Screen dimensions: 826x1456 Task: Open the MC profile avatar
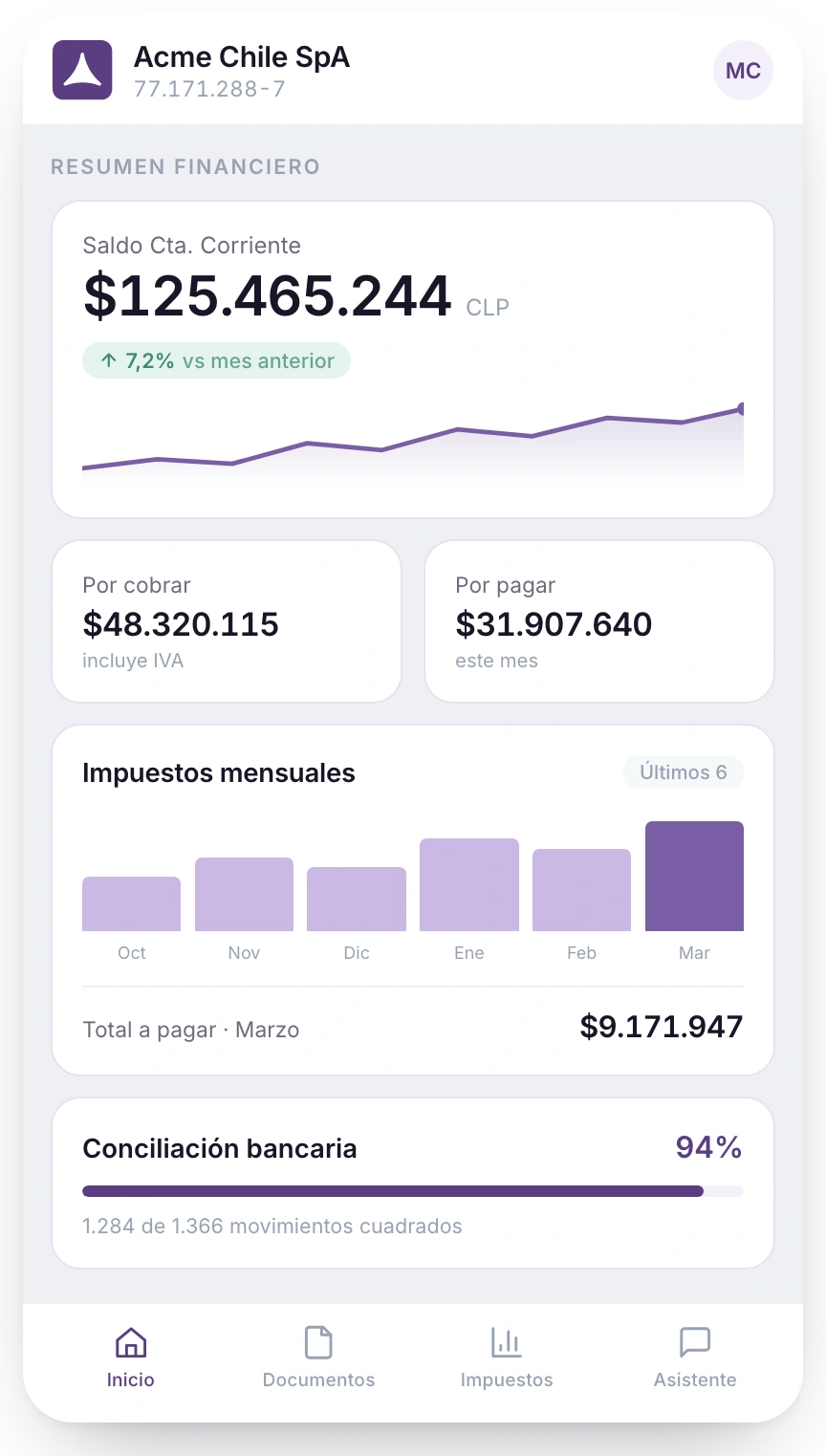point(743,71)
